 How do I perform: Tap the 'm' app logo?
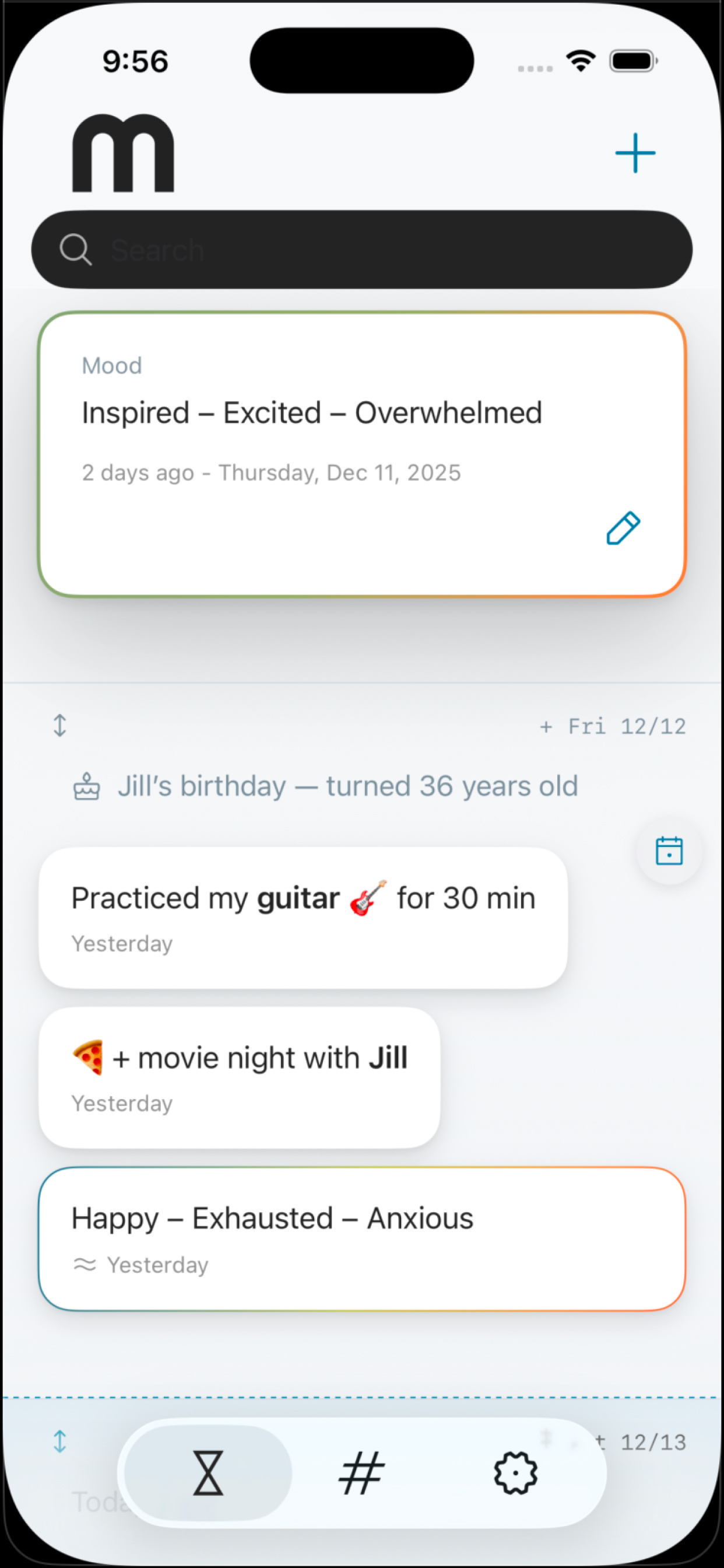(x=124, y=153)
